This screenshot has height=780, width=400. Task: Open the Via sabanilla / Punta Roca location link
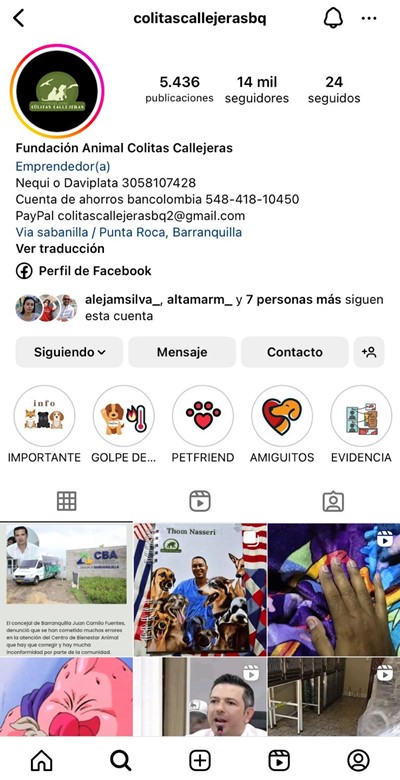[x=129, y=232]
